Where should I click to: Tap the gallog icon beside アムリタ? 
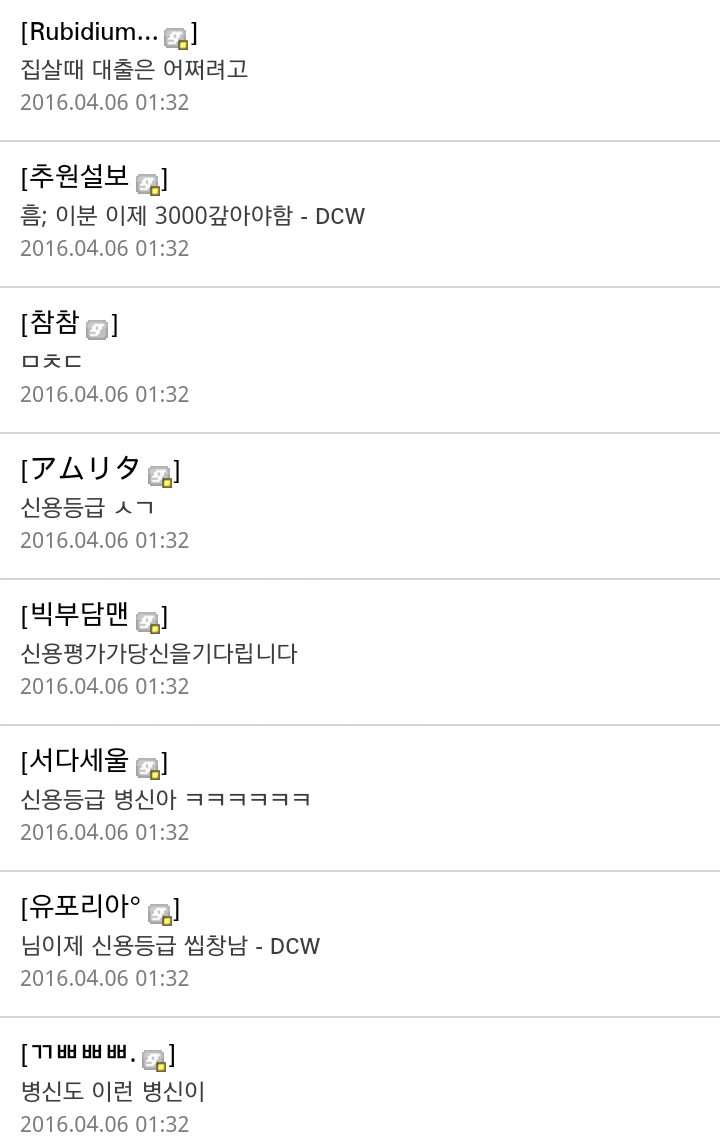click(160, 475)
